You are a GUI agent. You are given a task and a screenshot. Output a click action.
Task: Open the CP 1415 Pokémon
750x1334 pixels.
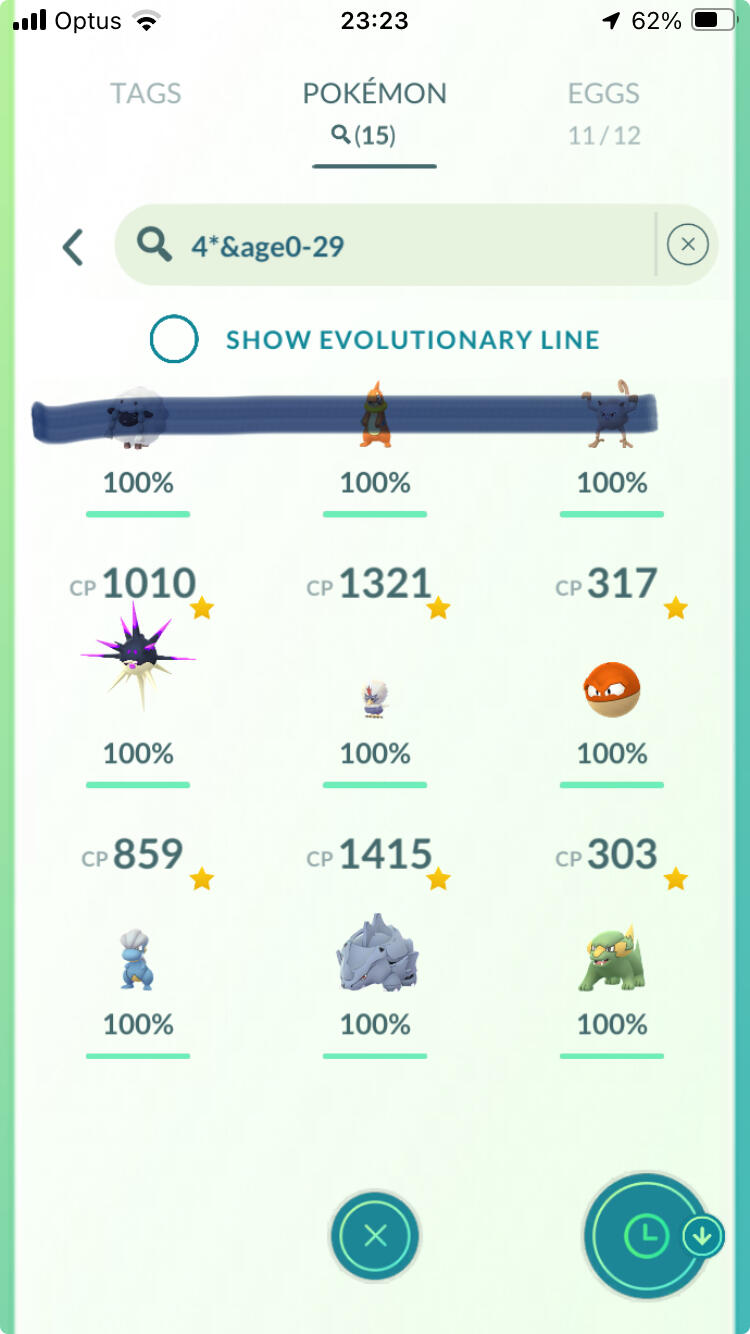[x=375, y=942]
